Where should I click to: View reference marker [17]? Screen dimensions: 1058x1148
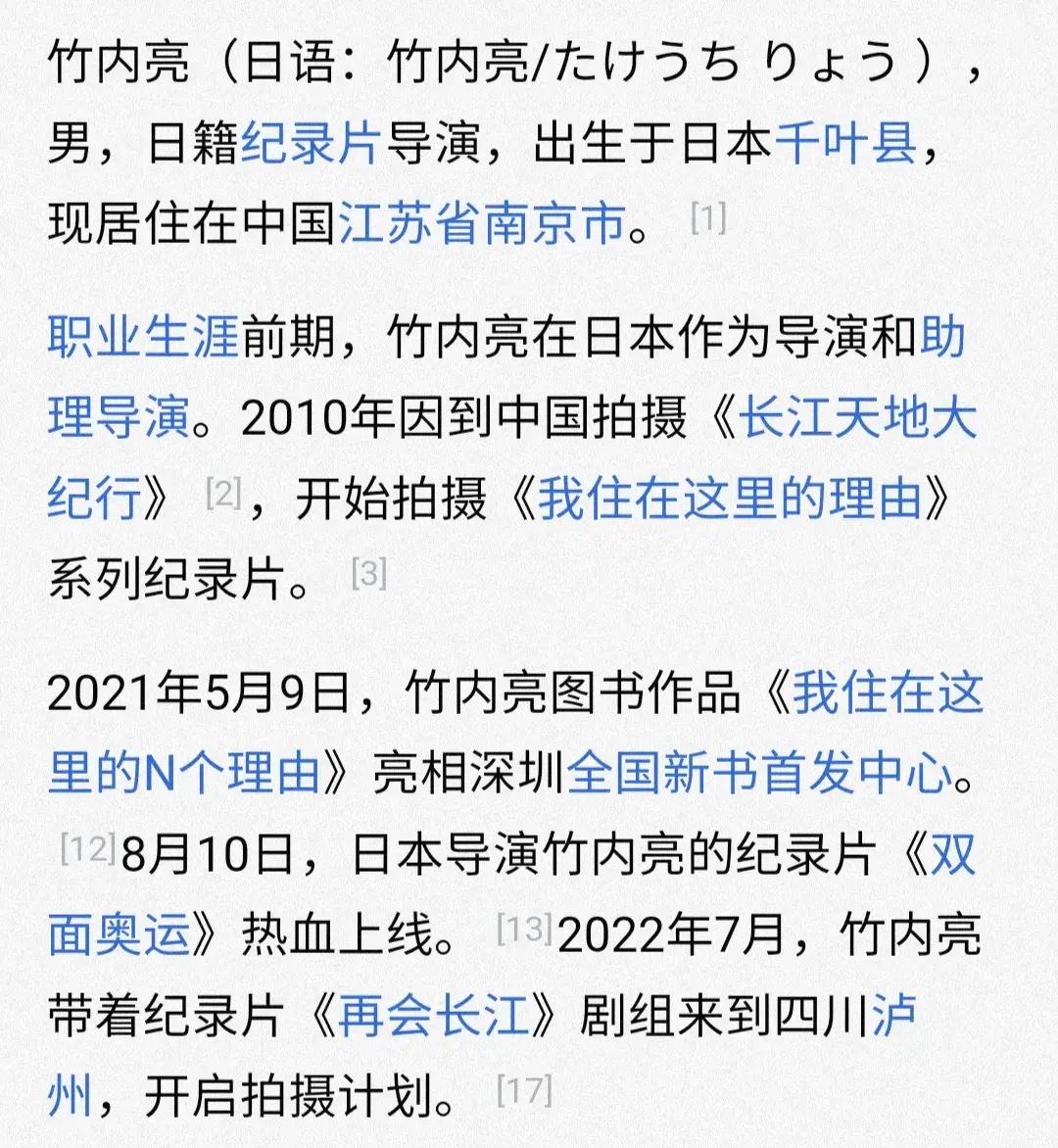pyautogui.click(x=524, y=1089)
